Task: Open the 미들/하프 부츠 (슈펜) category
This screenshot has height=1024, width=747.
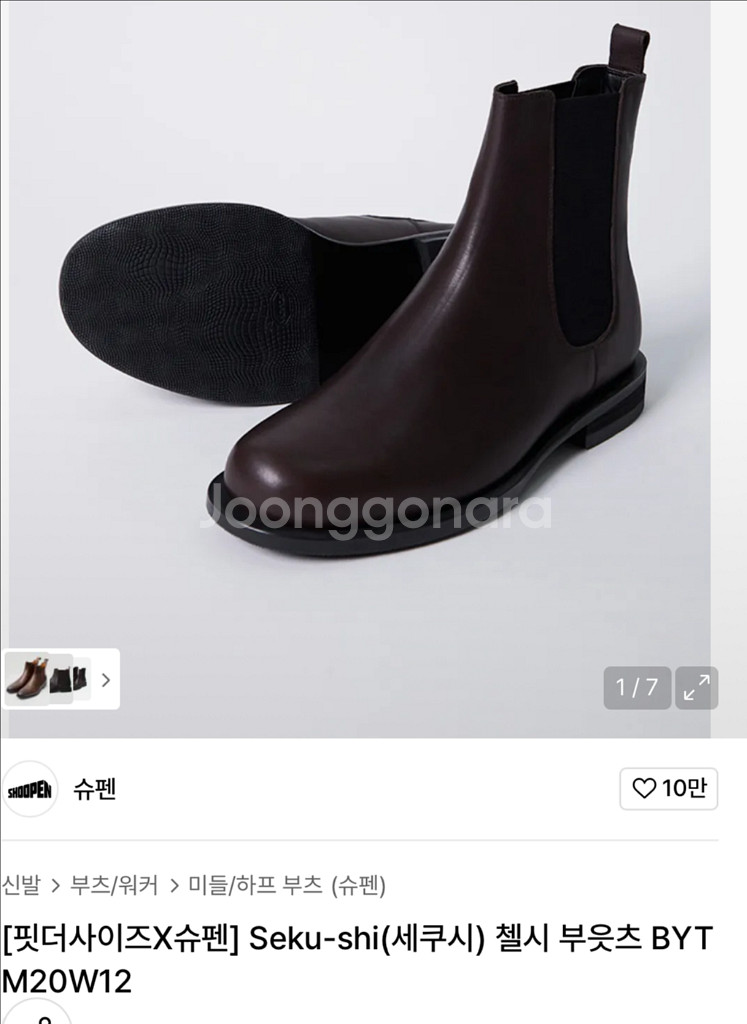Action: pyautogui.click(x=287, y=885)
